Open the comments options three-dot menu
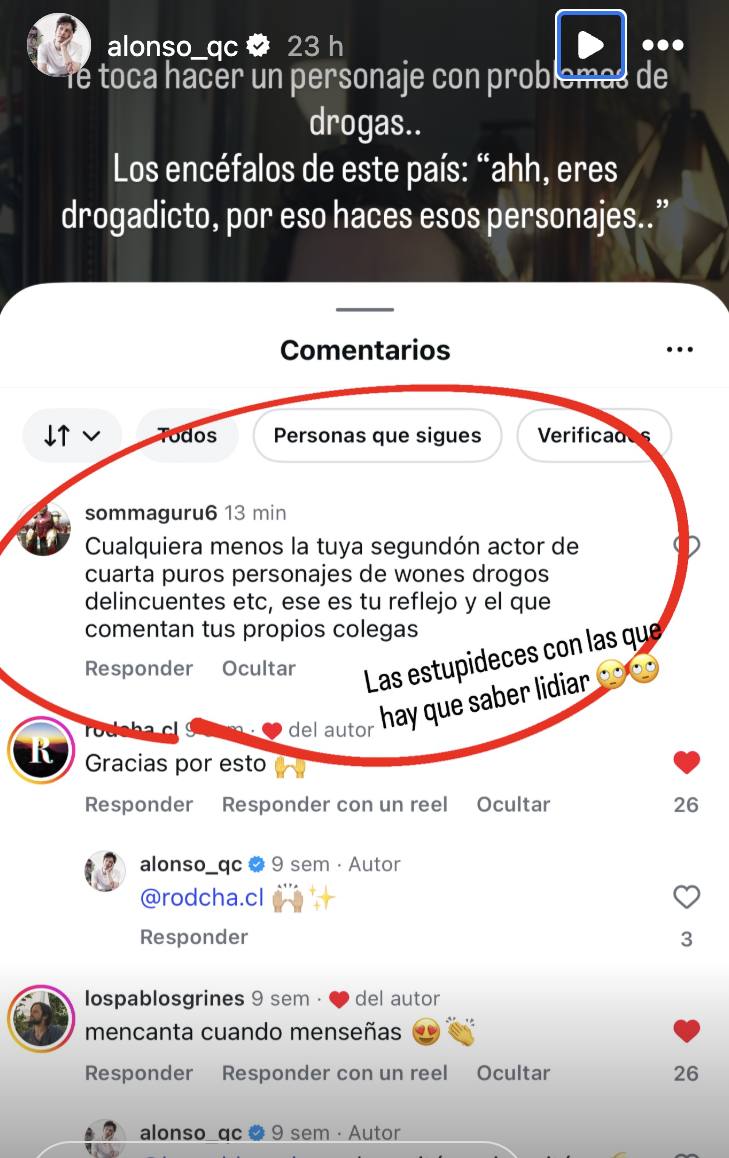Screen dimensions: 729x1158 click(680, 349)
